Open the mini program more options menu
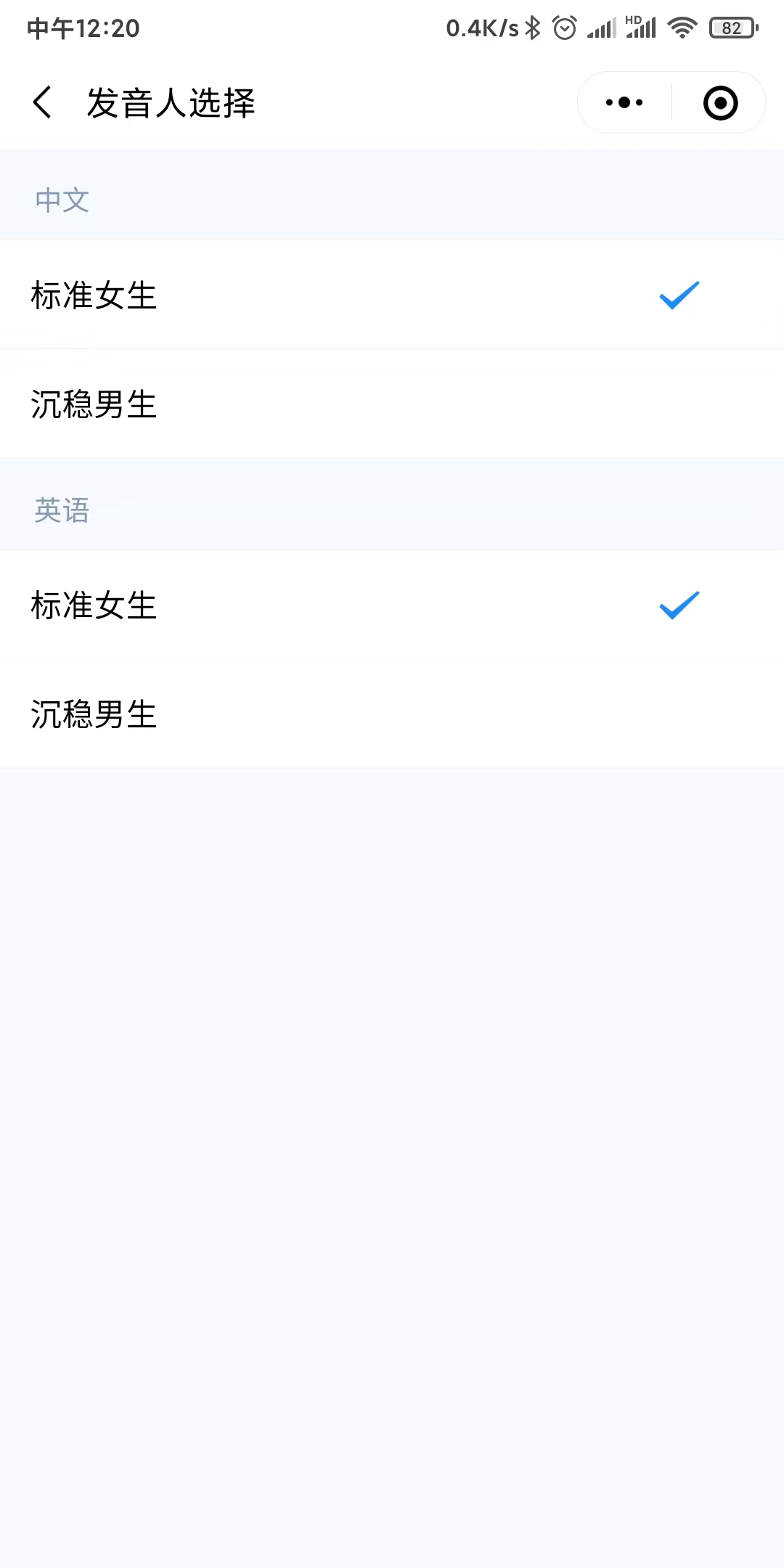This screenshot has width=784, height=1568. click(x=624, y=102)
